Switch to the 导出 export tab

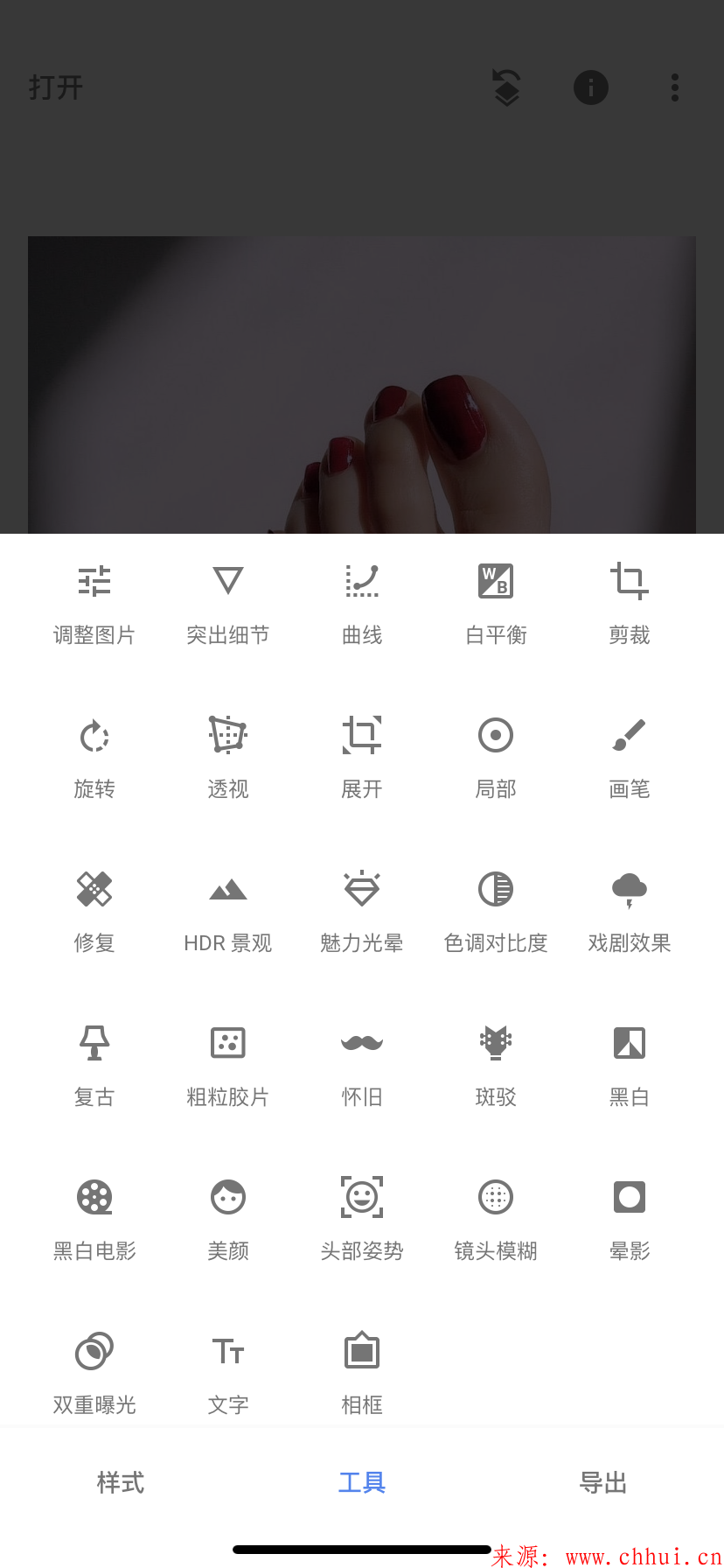click(x=603, y=1483)
